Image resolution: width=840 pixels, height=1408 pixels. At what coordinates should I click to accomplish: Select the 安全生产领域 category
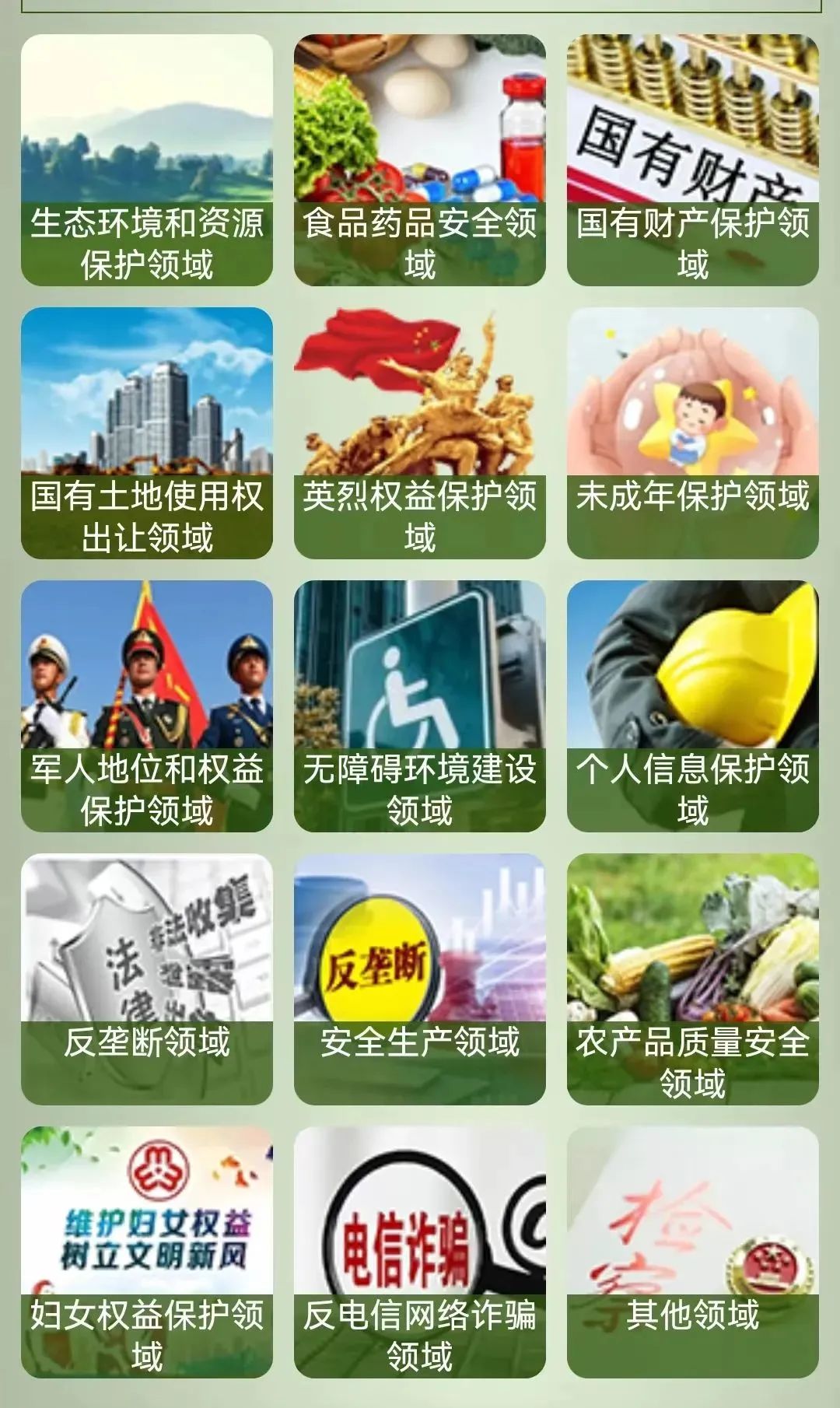420,979
